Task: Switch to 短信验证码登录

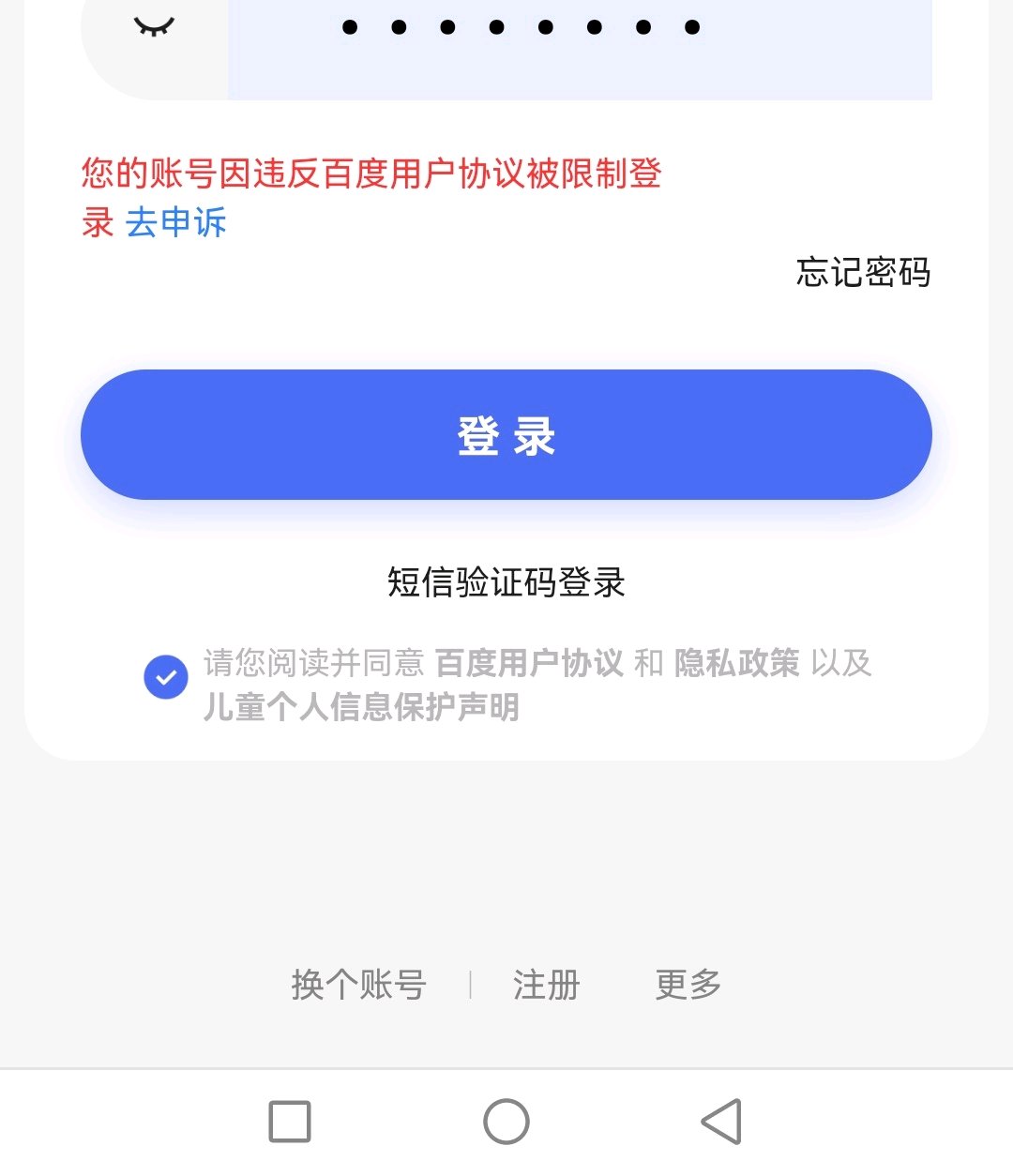Action: pos(506,582)
